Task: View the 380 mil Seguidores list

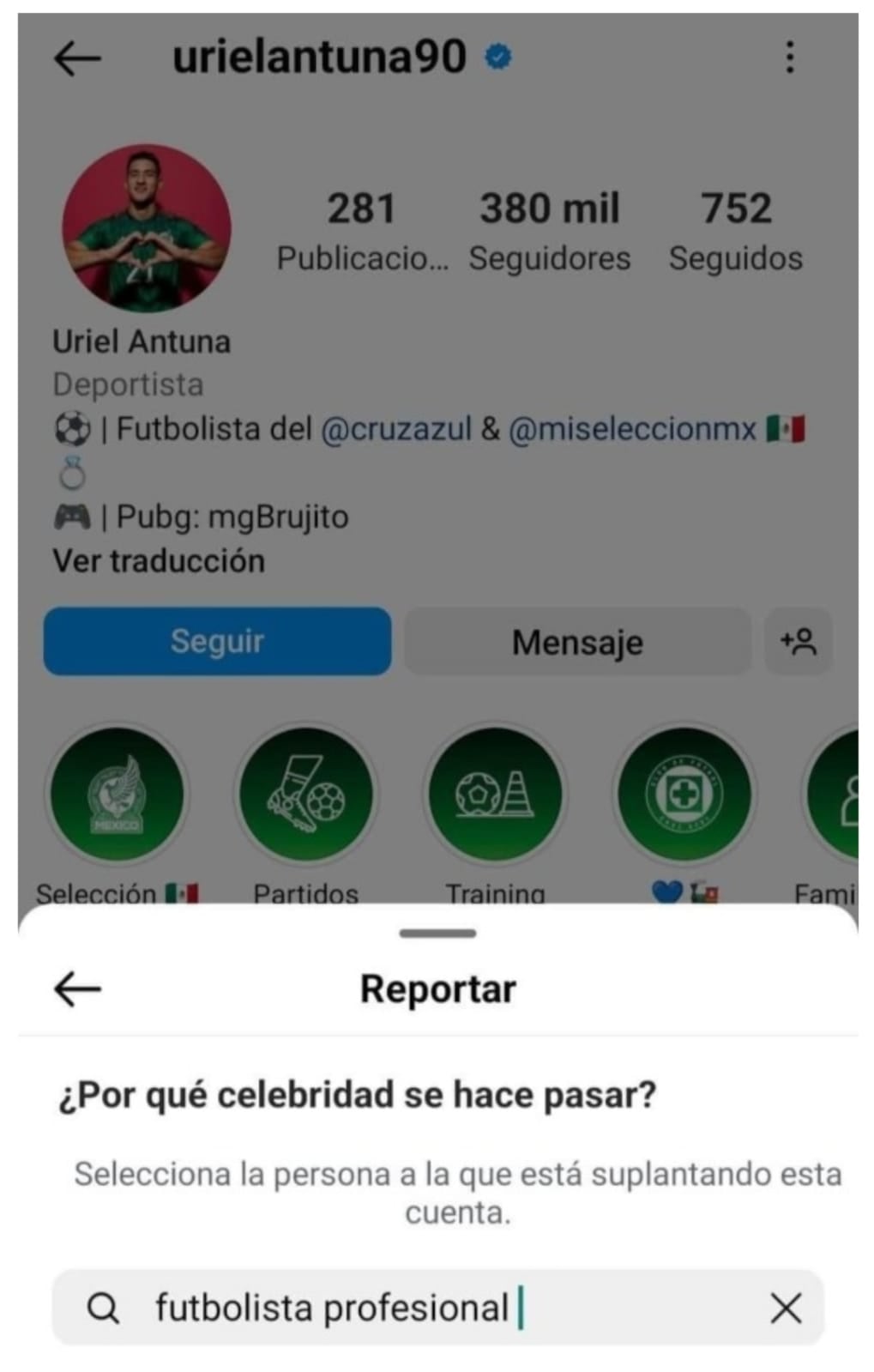Action: pyautogui.click(x=549, y=232)
